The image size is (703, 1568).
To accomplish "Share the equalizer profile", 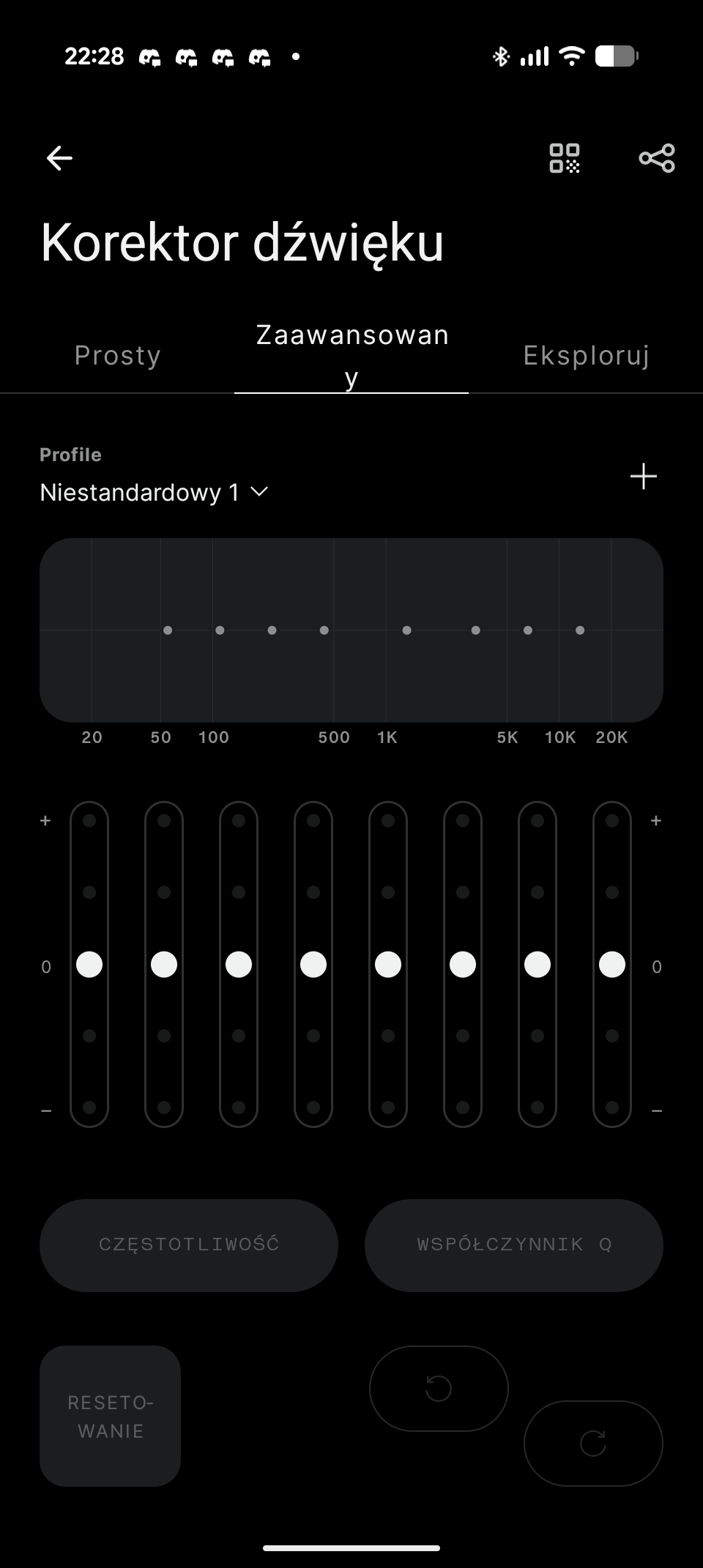I will 657,158.
